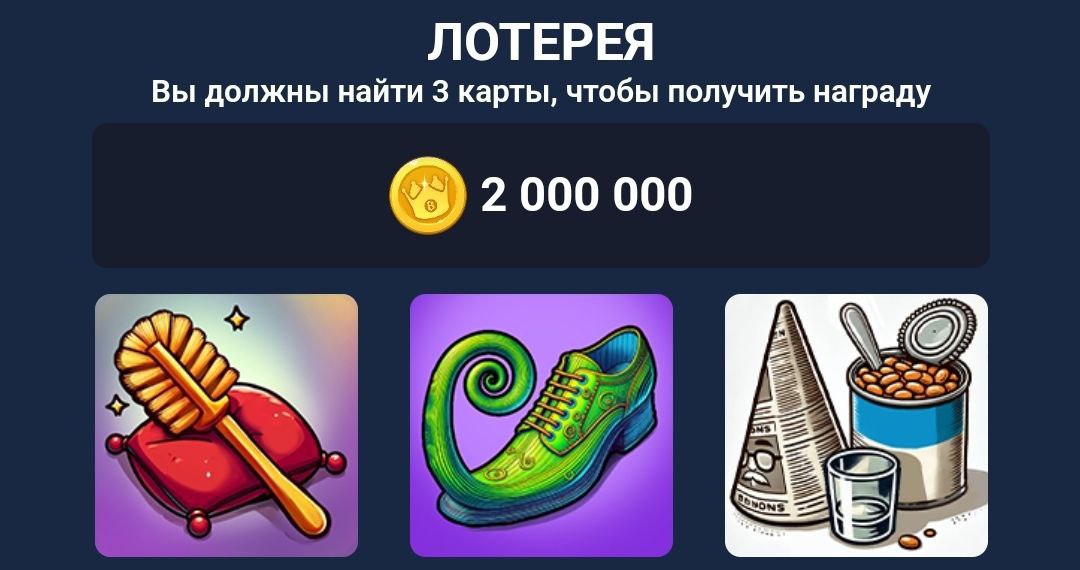Tap the canned beans and glass card
Image resolution: width=1080 pixels, height=570 pixels.
(856, 425)
